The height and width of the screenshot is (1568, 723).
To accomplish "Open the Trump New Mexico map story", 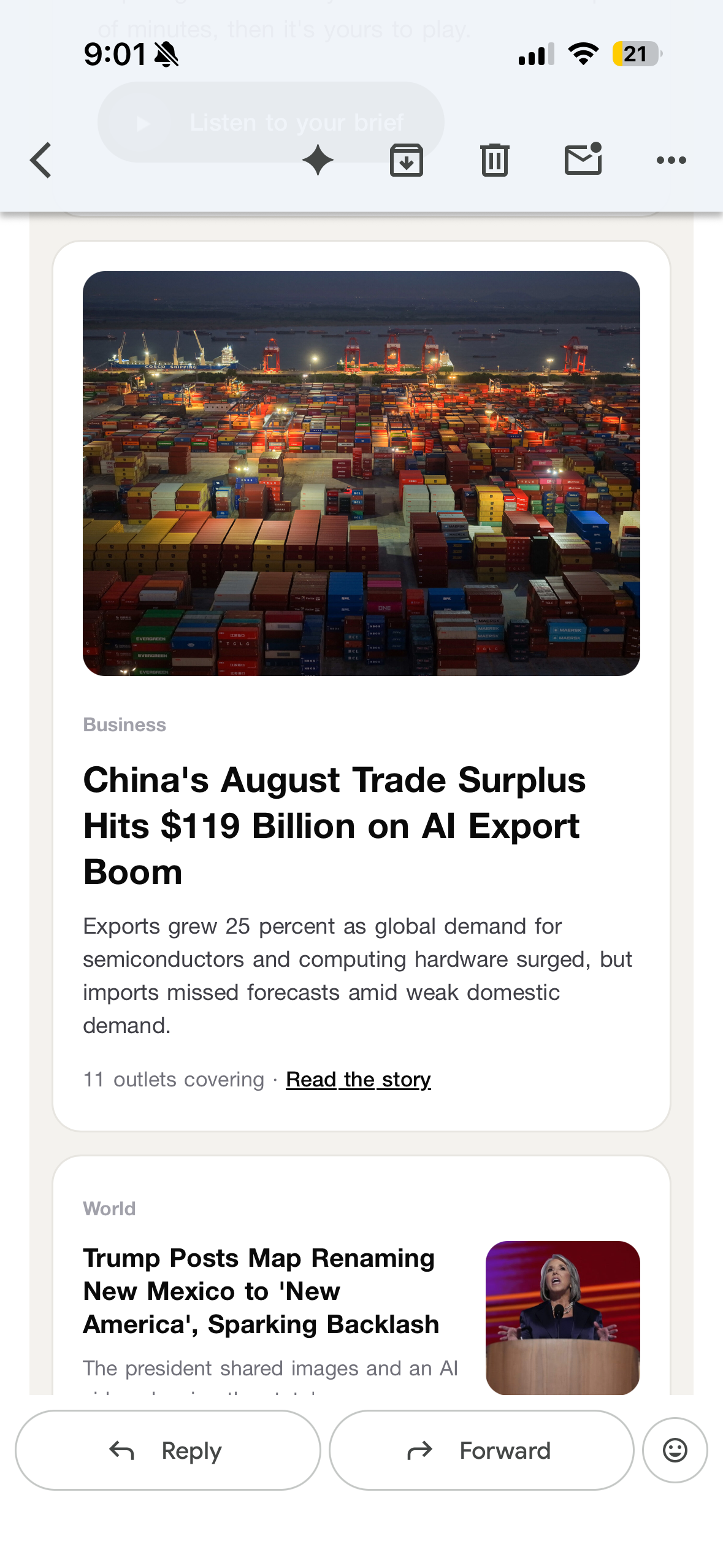I will pos(261,1291).
